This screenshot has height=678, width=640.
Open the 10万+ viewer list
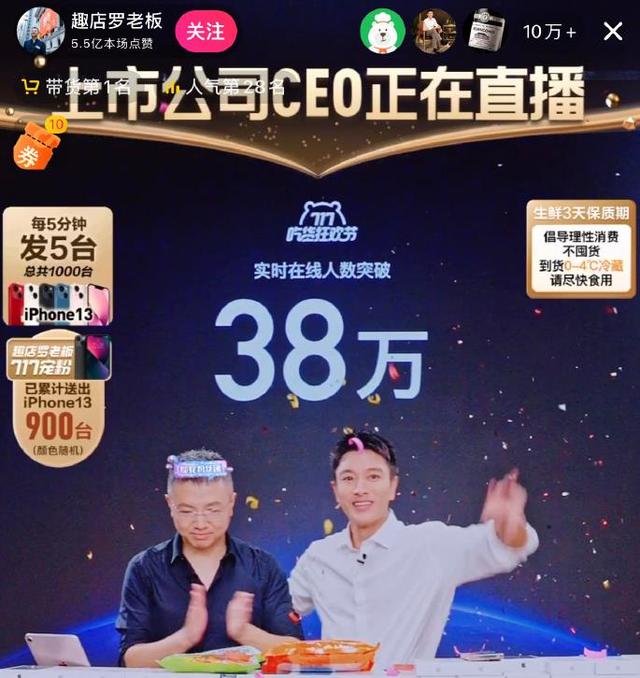coord(549,32)
